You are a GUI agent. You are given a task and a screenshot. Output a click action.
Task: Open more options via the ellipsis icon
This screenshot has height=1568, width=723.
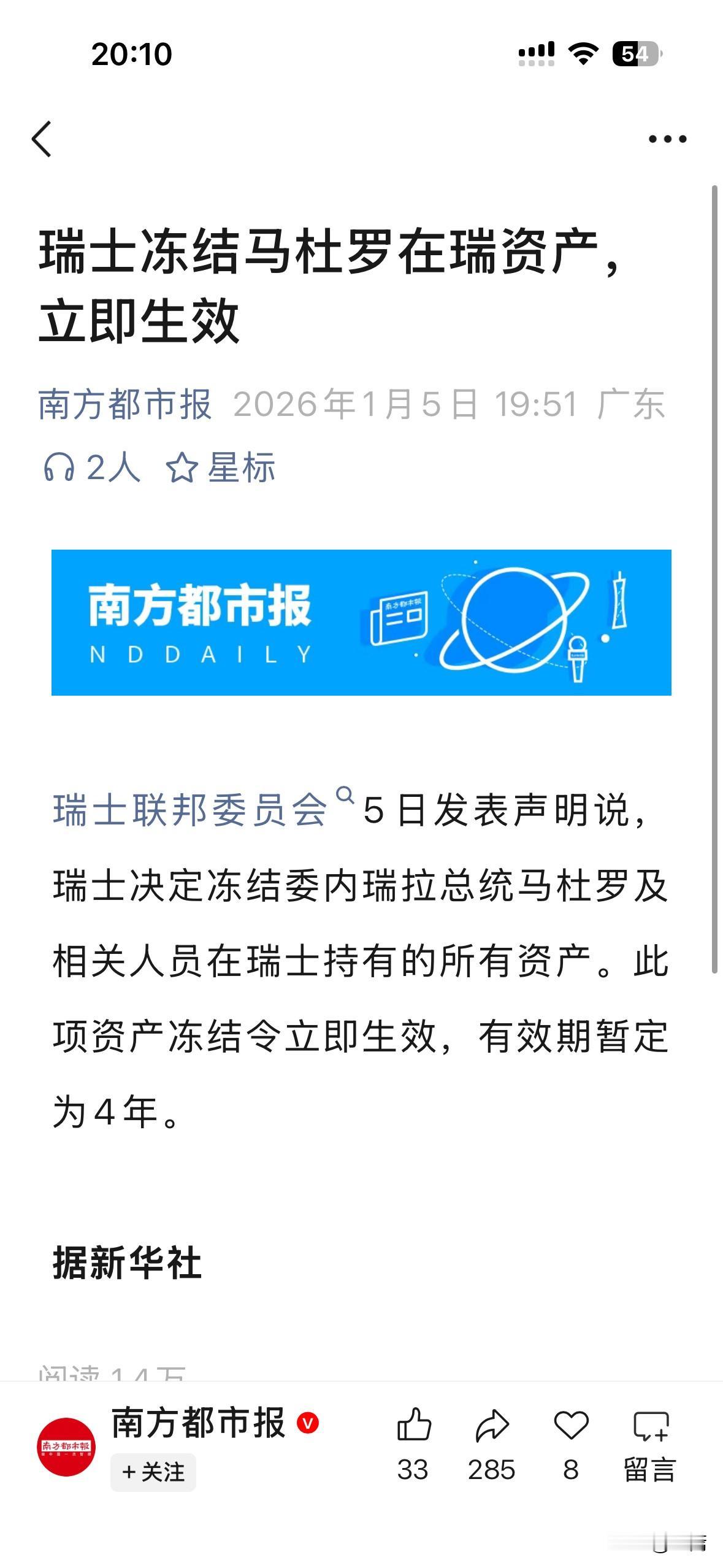click(x=667, y=139)
